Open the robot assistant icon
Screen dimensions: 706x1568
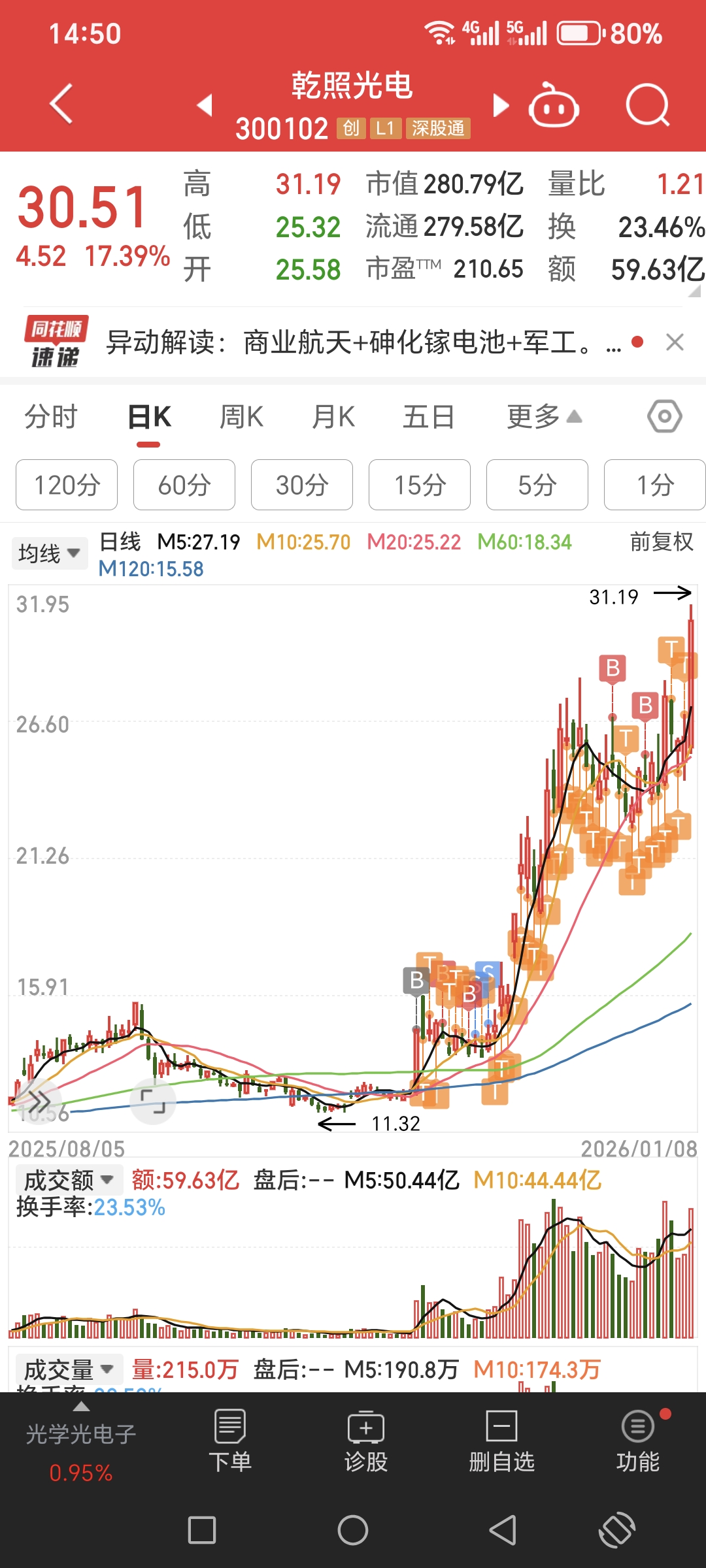pyautogui.click(x=553, y=106)
